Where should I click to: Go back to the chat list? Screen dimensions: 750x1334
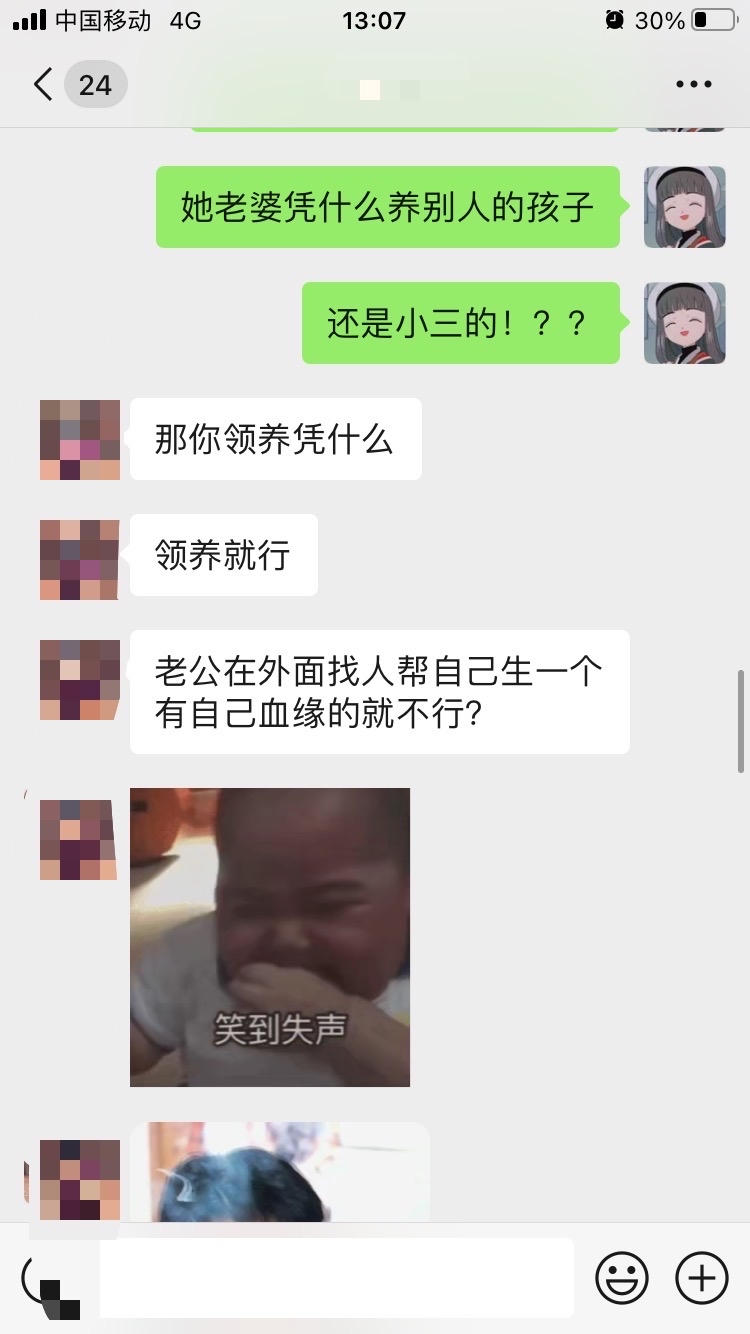(x=42, y=85)
